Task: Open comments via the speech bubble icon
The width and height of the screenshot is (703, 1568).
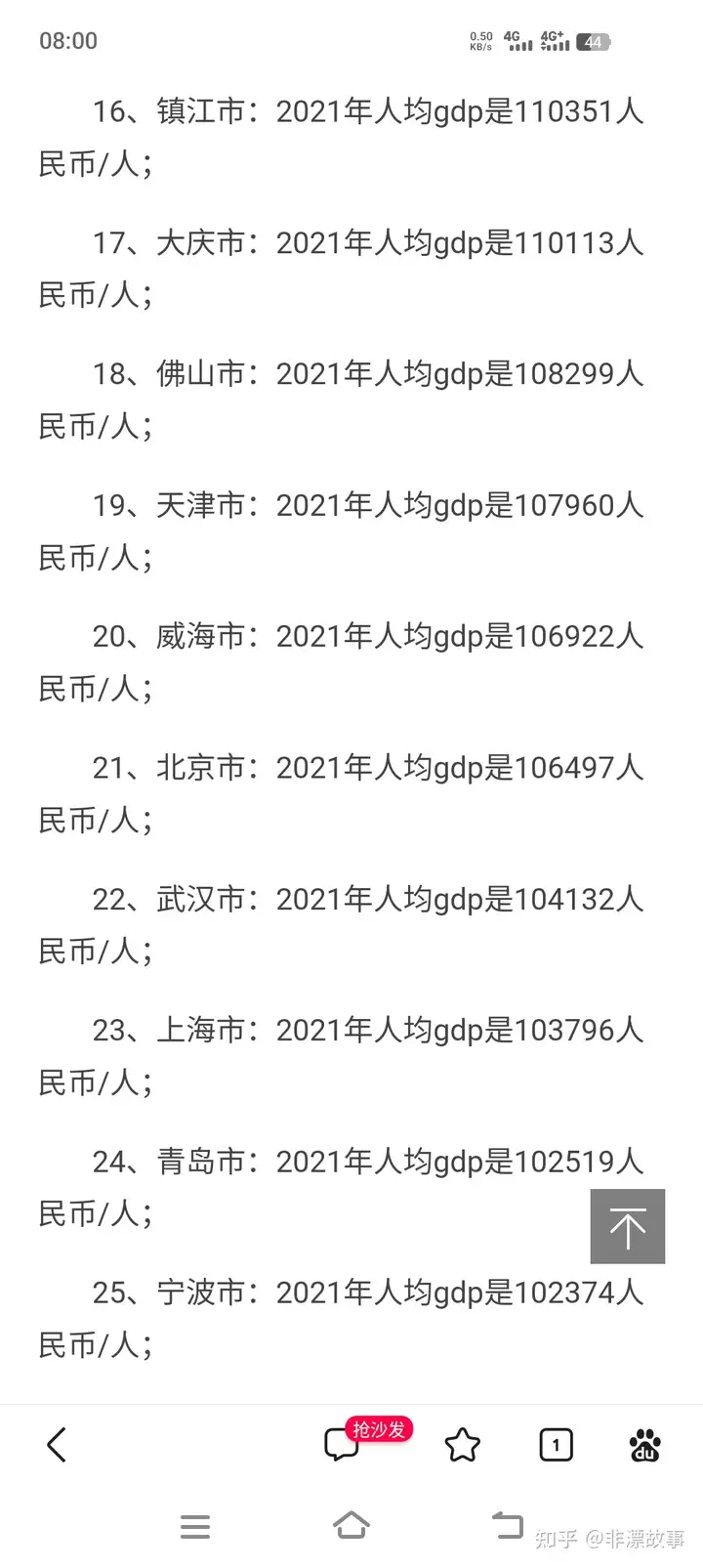Action: (x=342, y=1444)
